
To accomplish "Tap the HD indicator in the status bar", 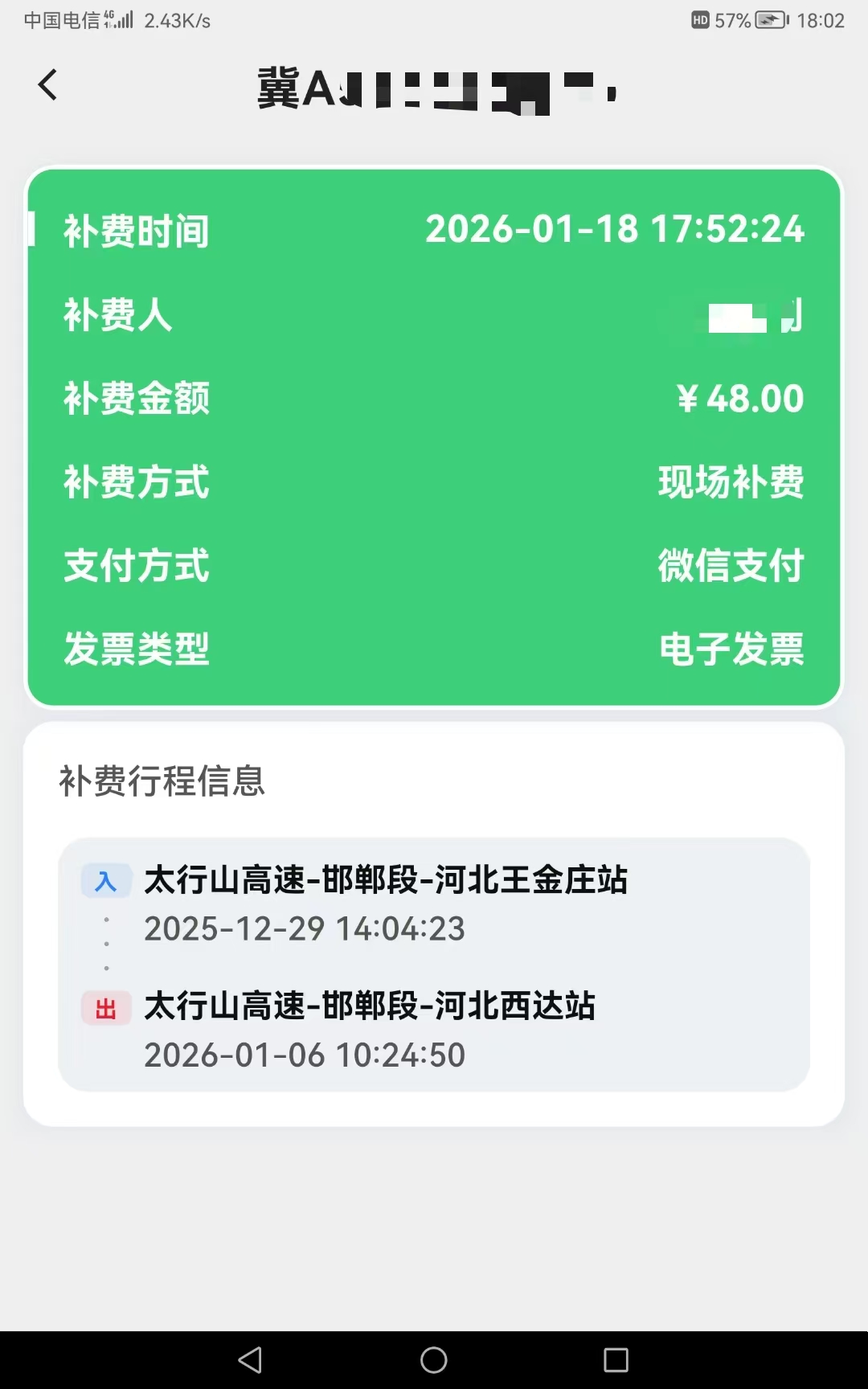I will click(702, 22).
